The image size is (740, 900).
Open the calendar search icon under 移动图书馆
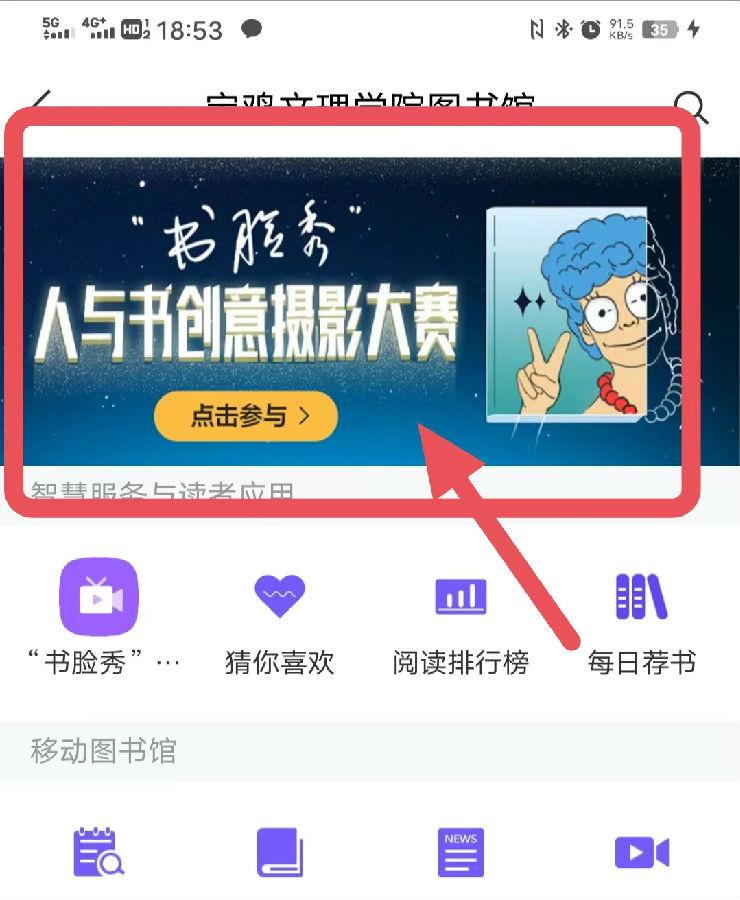99,852
